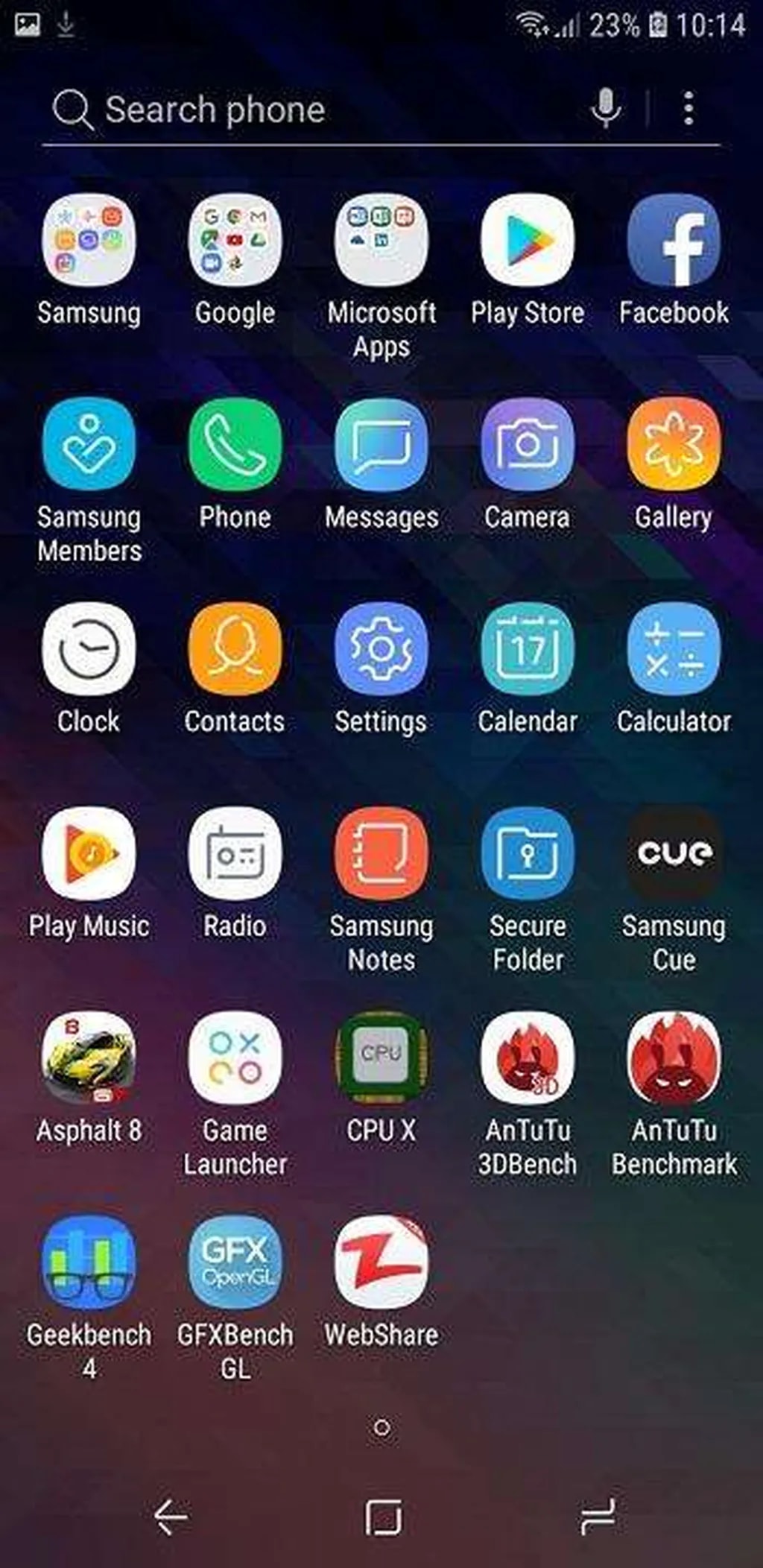763x1568 pixels.
Task: Open the Clock app
Action: click(89, 649)
